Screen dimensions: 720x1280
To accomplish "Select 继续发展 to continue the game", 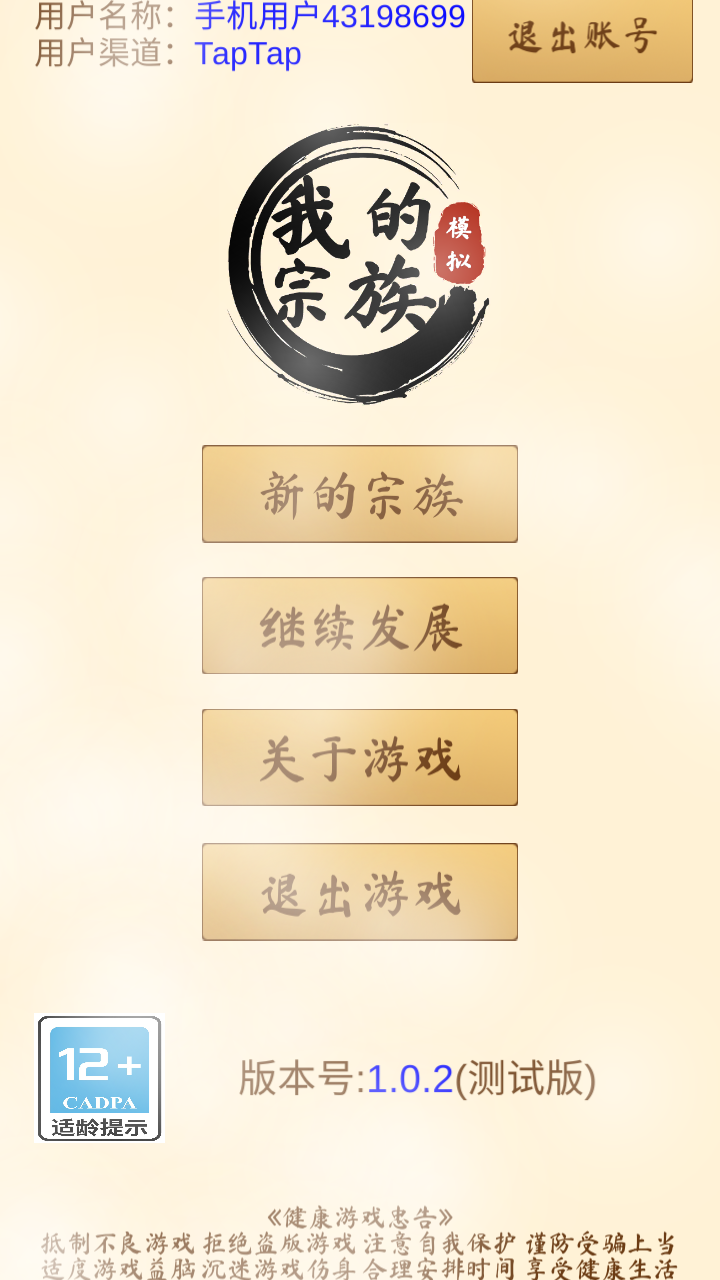I will (x=360, y=626).
